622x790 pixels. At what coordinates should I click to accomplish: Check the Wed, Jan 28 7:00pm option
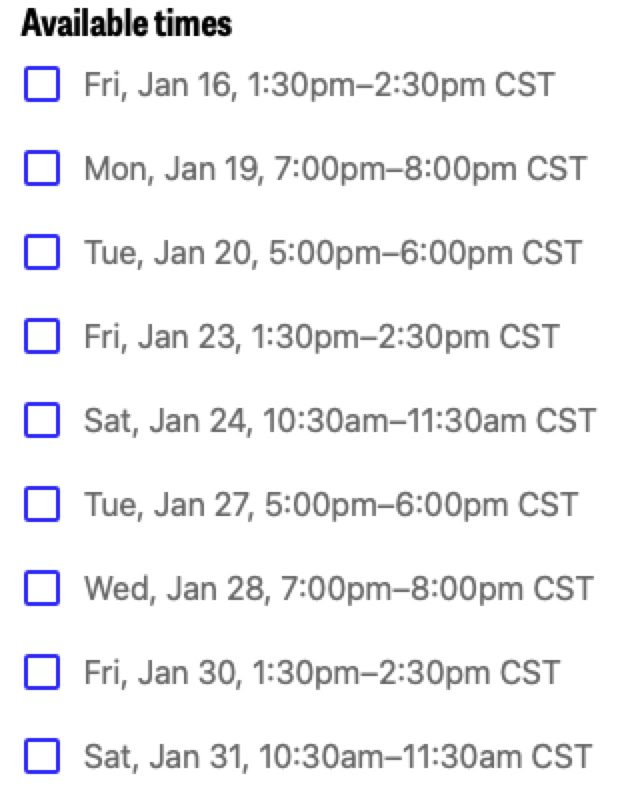coord(42,587)
